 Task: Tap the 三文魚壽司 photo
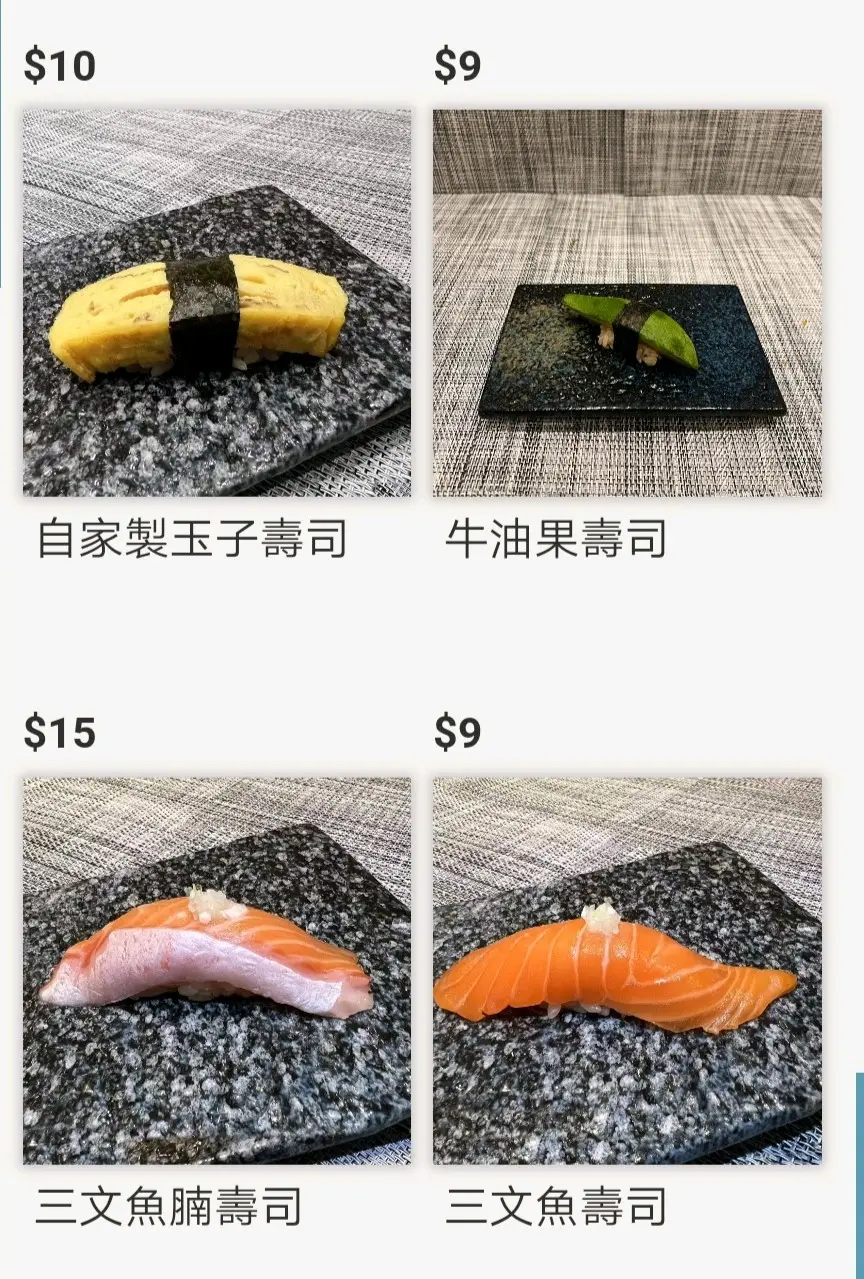point(627,970)
